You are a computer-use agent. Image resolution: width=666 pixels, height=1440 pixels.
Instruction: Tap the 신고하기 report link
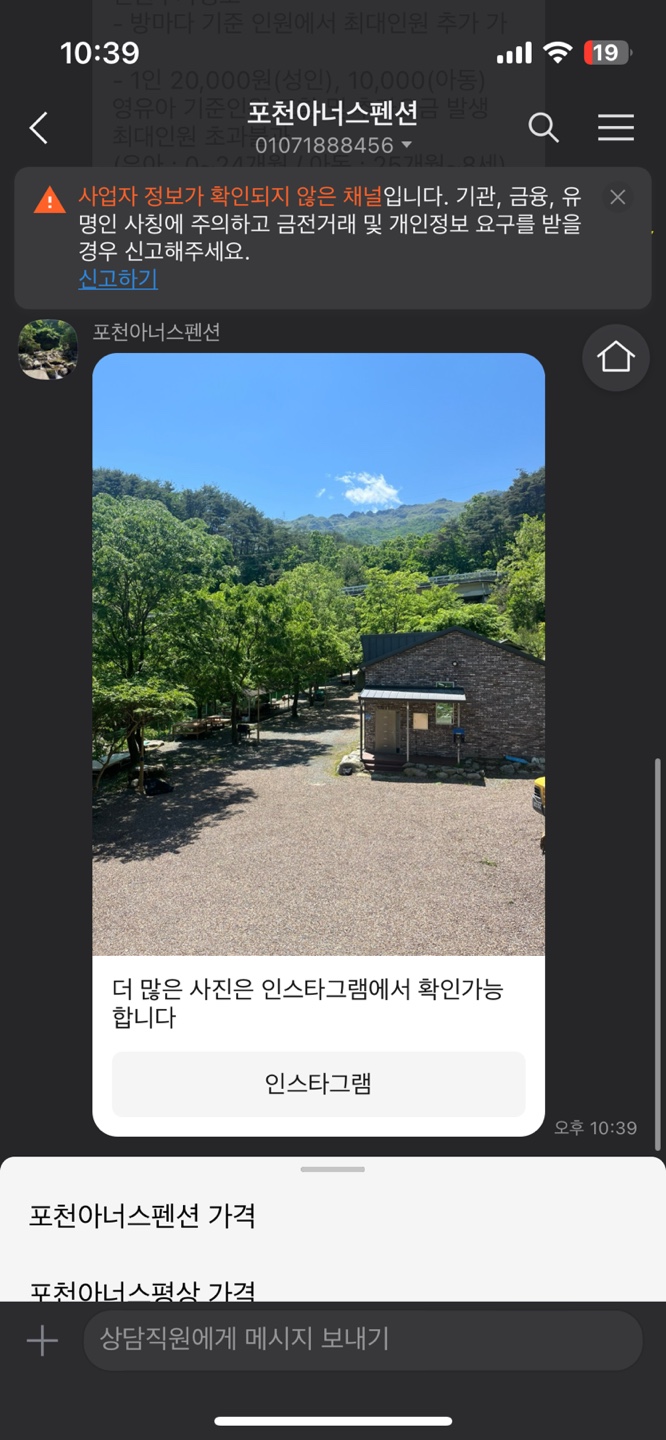tap(118, 279)
